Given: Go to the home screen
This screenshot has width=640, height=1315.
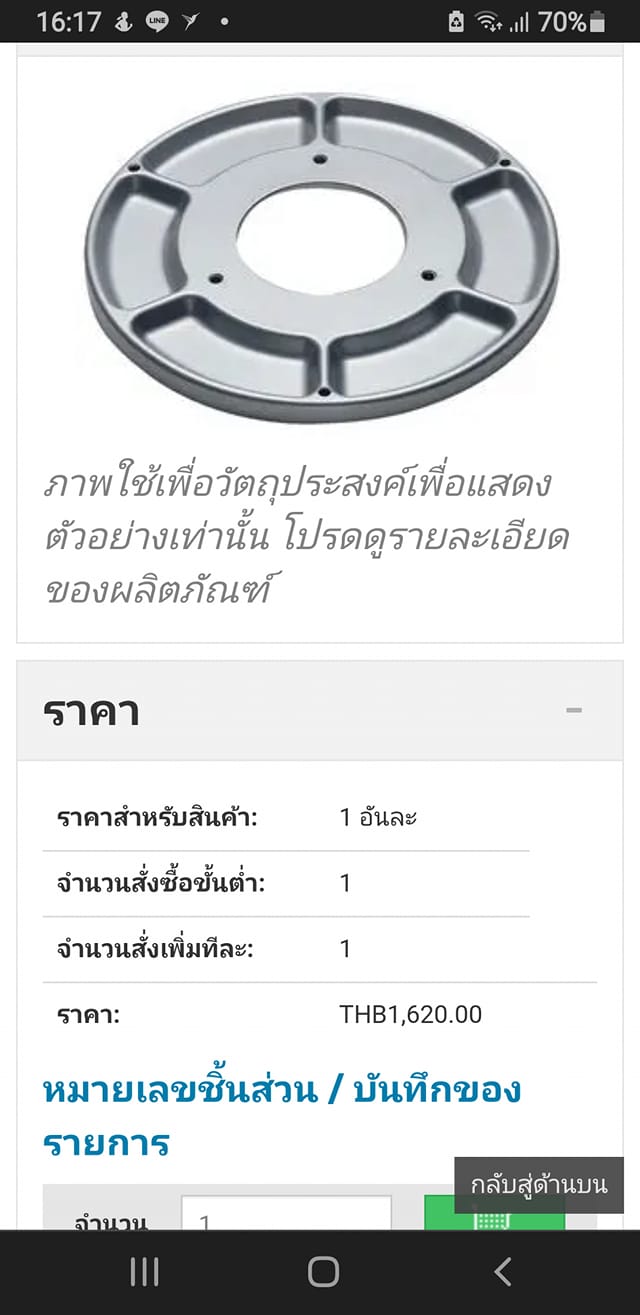Looking at the screenshot, I should pos(323,1272).
